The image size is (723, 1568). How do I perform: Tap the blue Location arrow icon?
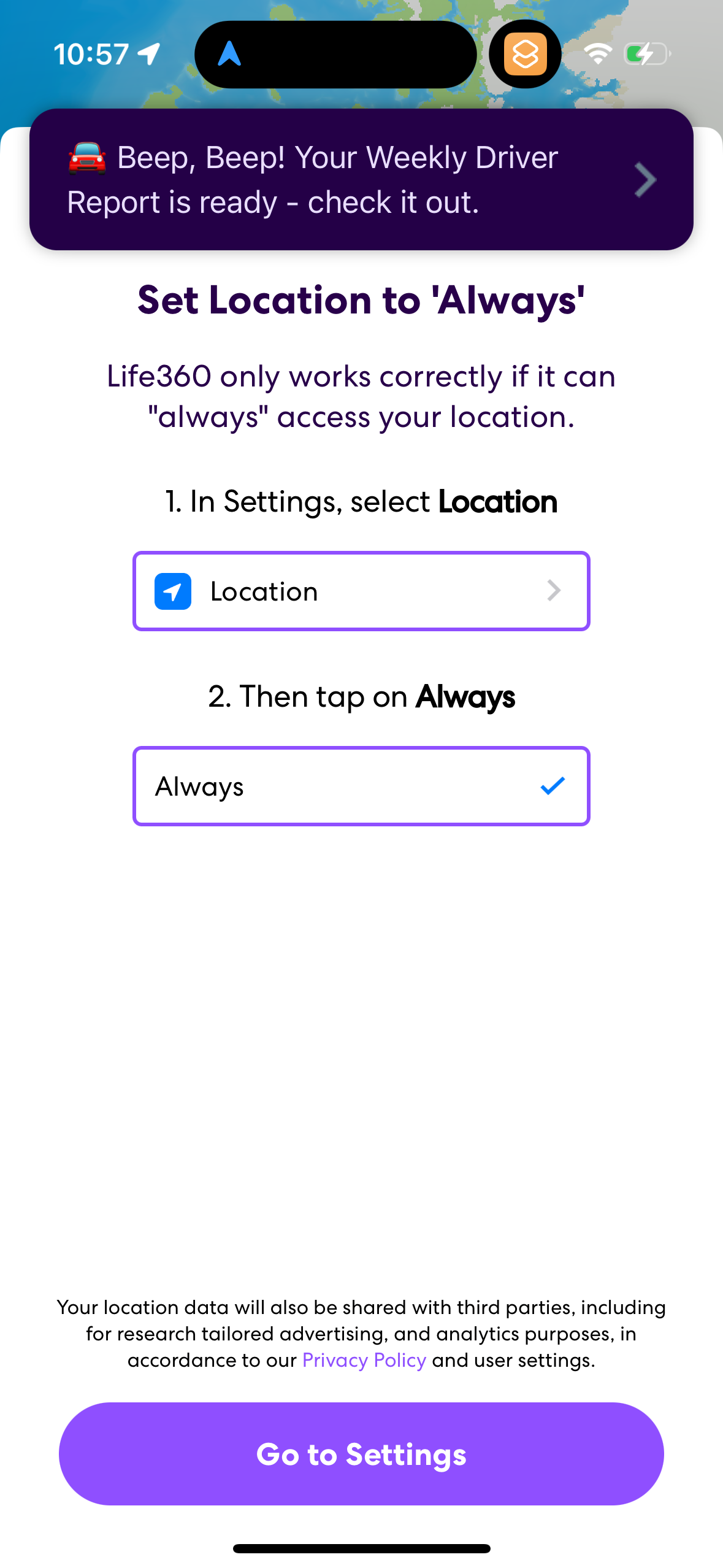pos(174,591)
